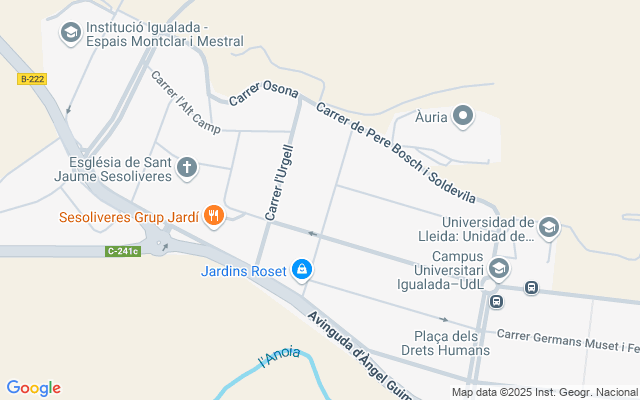The image size is (640, 400).
Task: Open the Sesoliveres Grup Jardí restaurant pin
Action: pos(213,215)
